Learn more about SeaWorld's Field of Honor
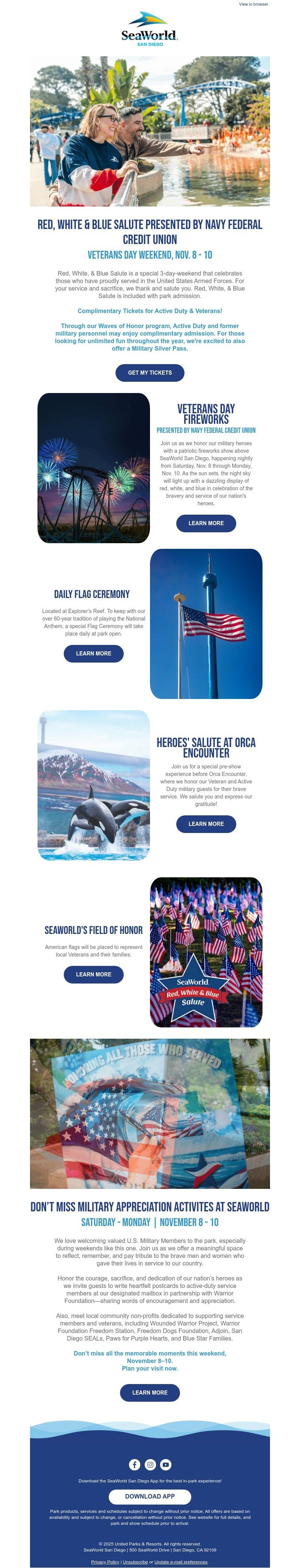The image size is (300, 1568). pyautogui.click(x=94, y=974)
